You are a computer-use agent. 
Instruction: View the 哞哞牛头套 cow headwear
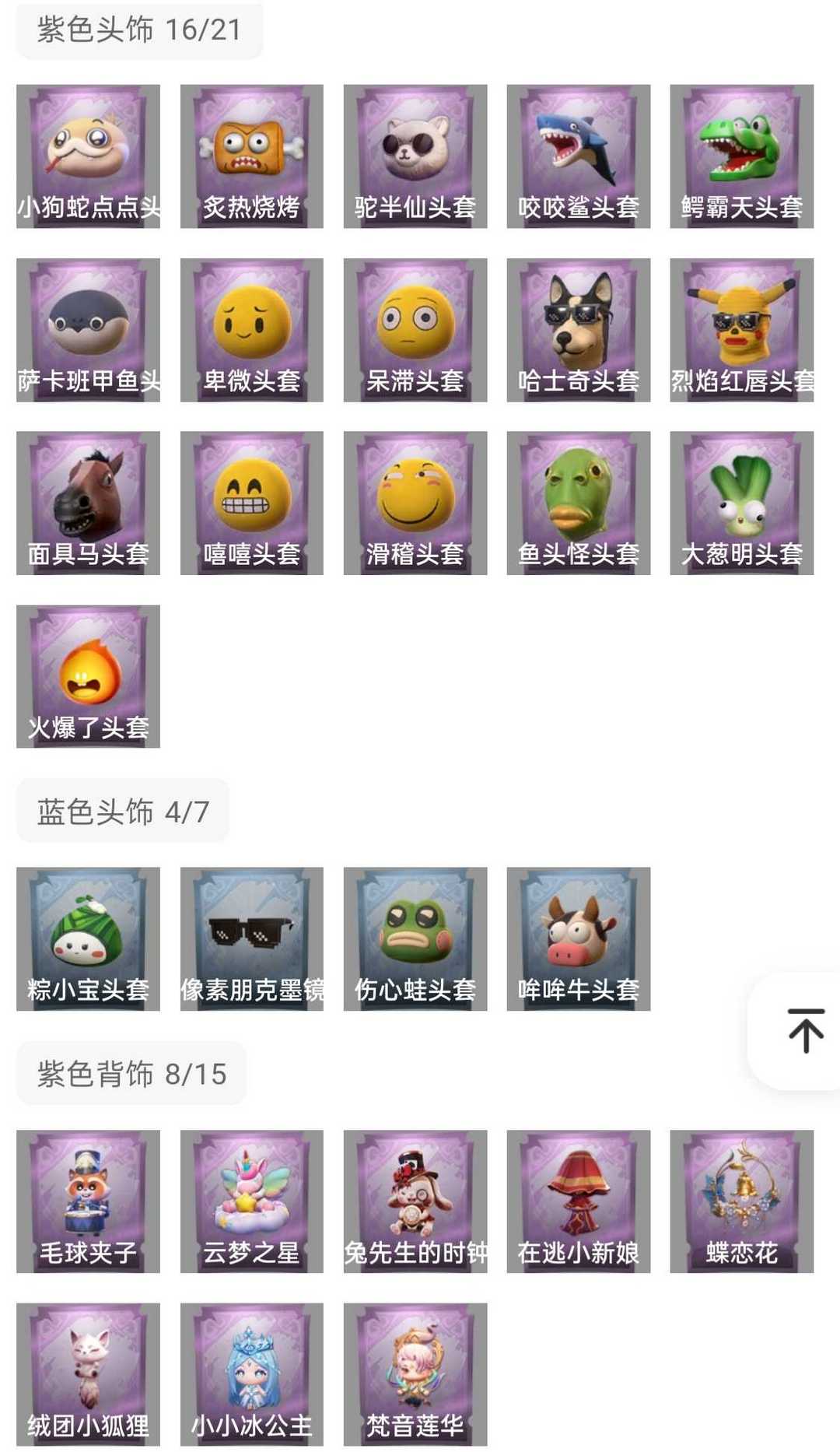click(x=578, y=939)
